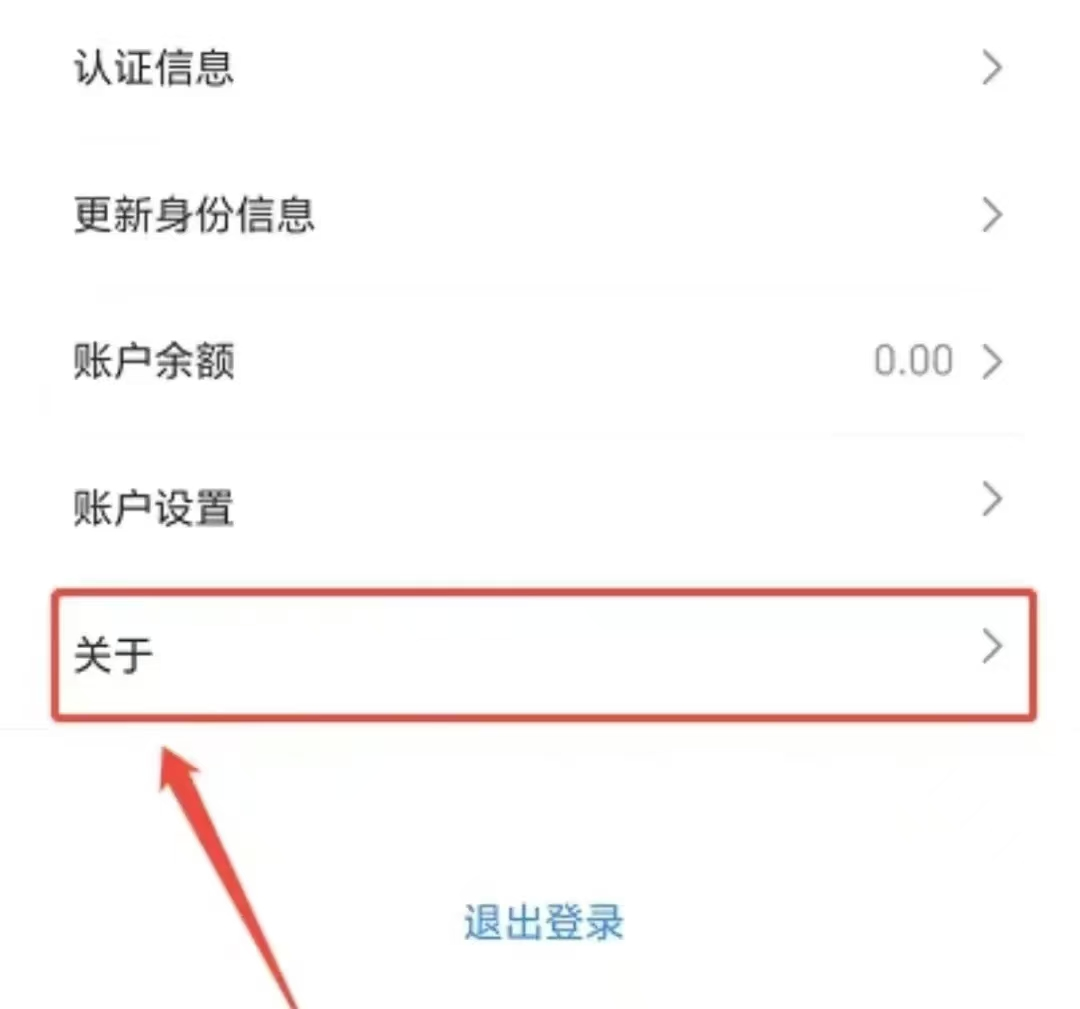Open 更新身份信息

[x=540, y=214]
